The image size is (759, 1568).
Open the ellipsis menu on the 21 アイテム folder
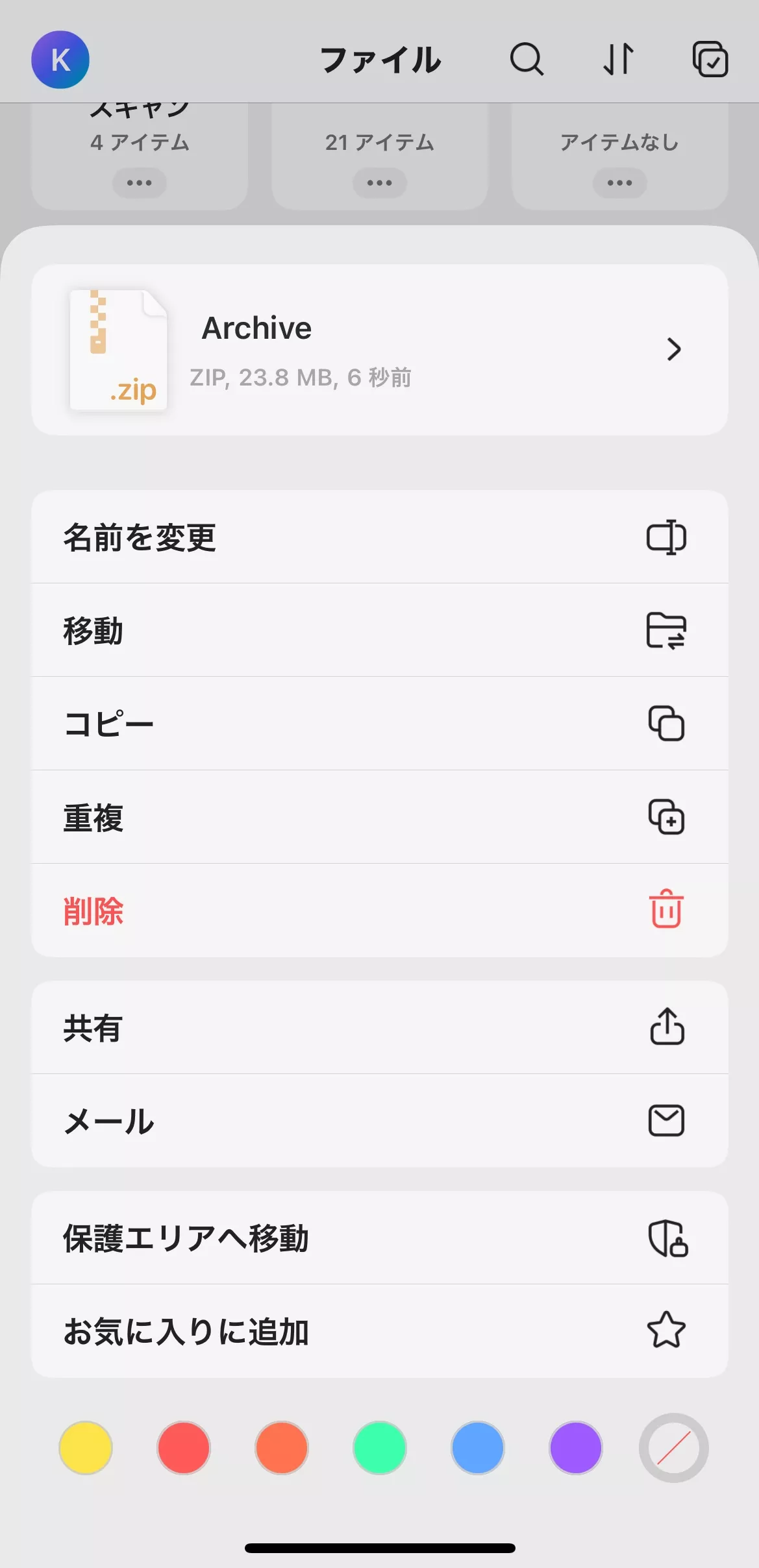tap(379, 182)
